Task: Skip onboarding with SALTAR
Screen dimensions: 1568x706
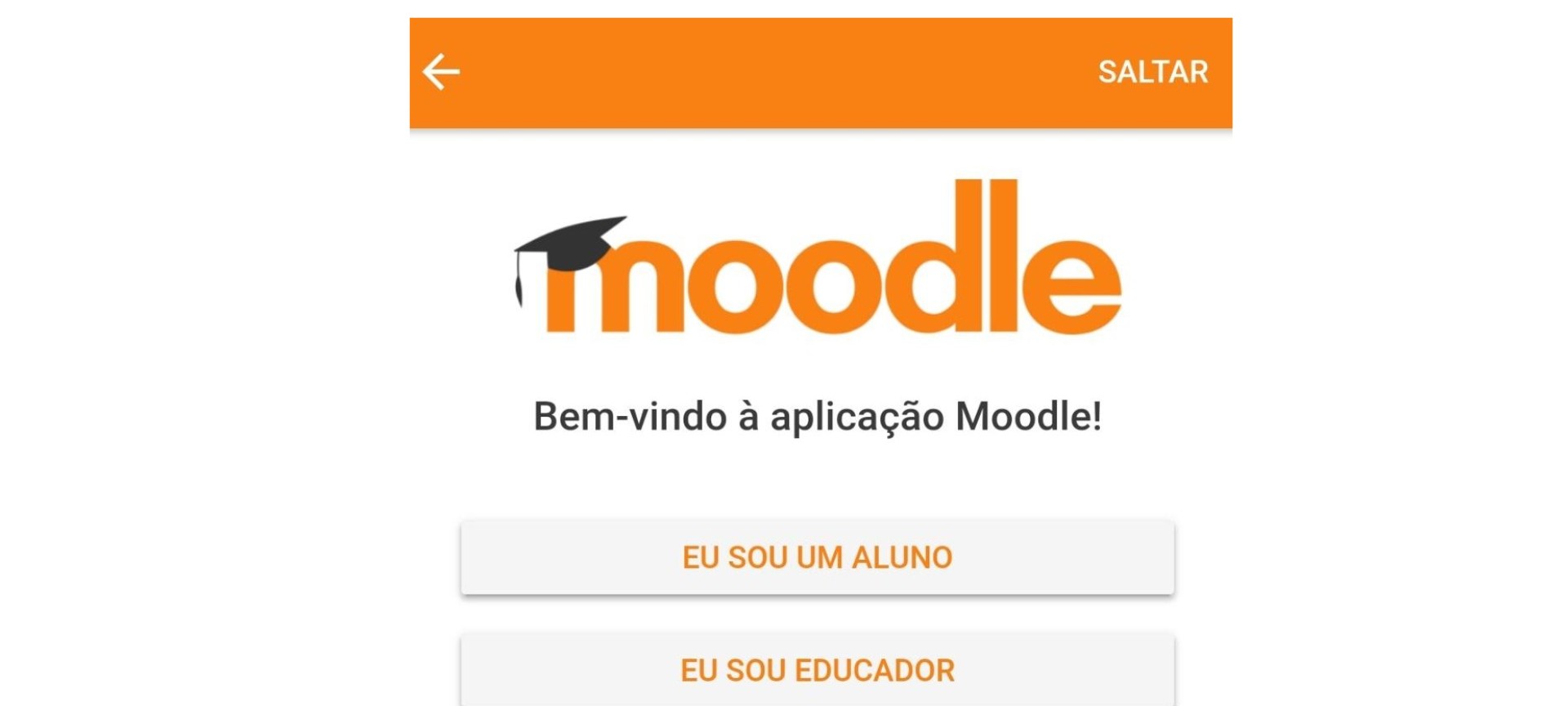Action: [x=1152, y=72]
